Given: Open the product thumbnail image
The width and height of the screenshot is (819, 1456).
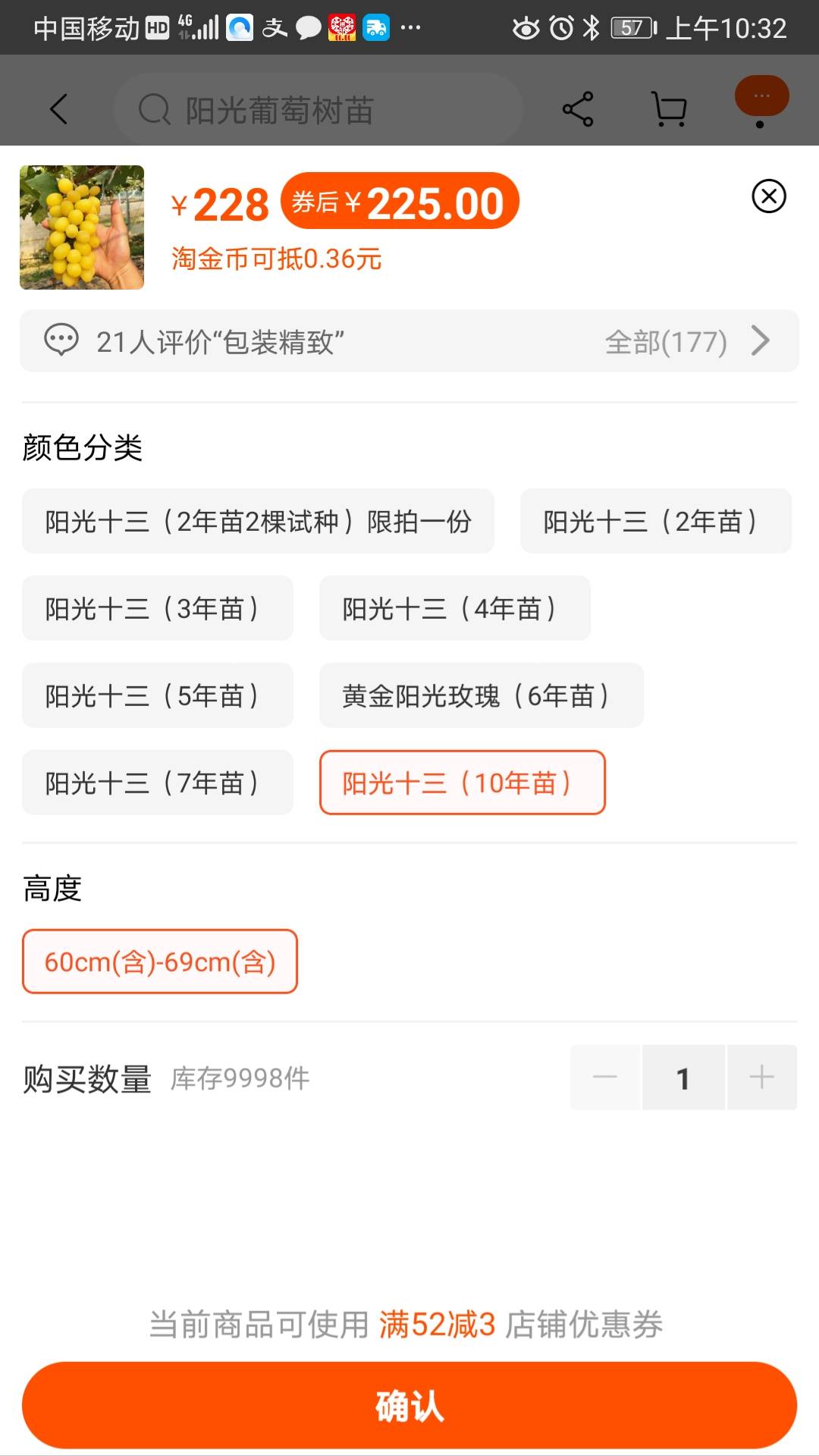Looking at the screenshot, I should (82, 227).
